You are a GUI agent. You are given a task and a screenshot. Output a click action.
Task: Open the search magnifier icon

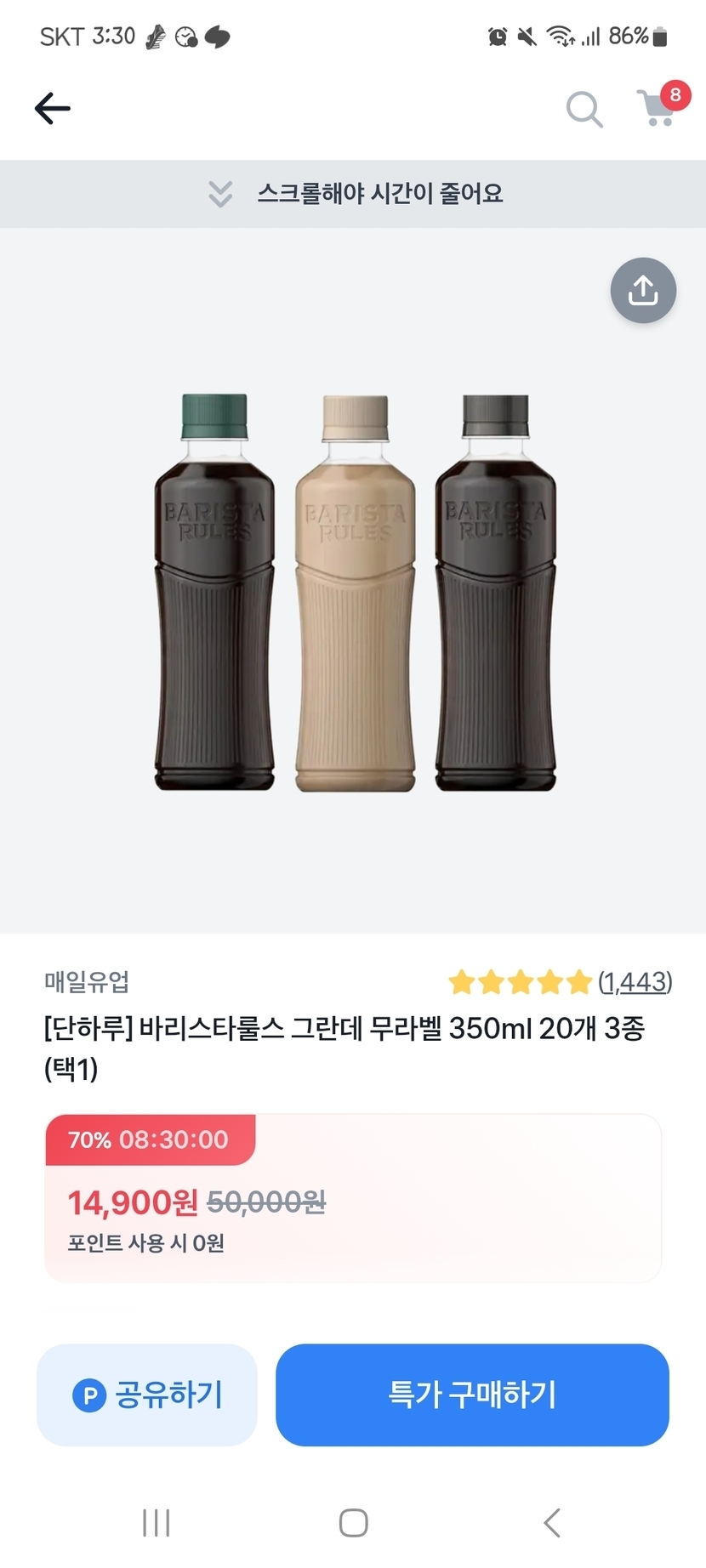point(584,110)
